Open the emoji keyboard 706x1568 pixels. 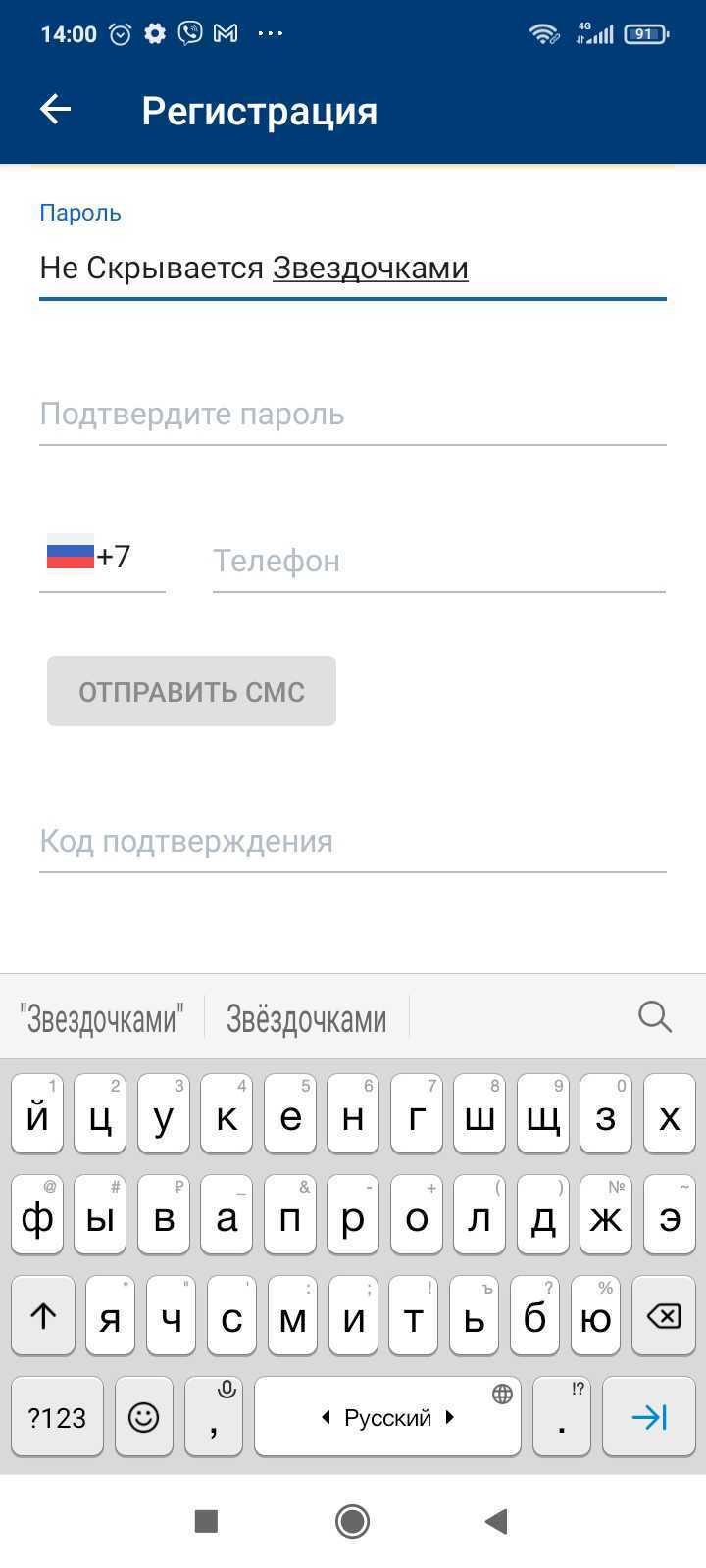pos(144,1417)
